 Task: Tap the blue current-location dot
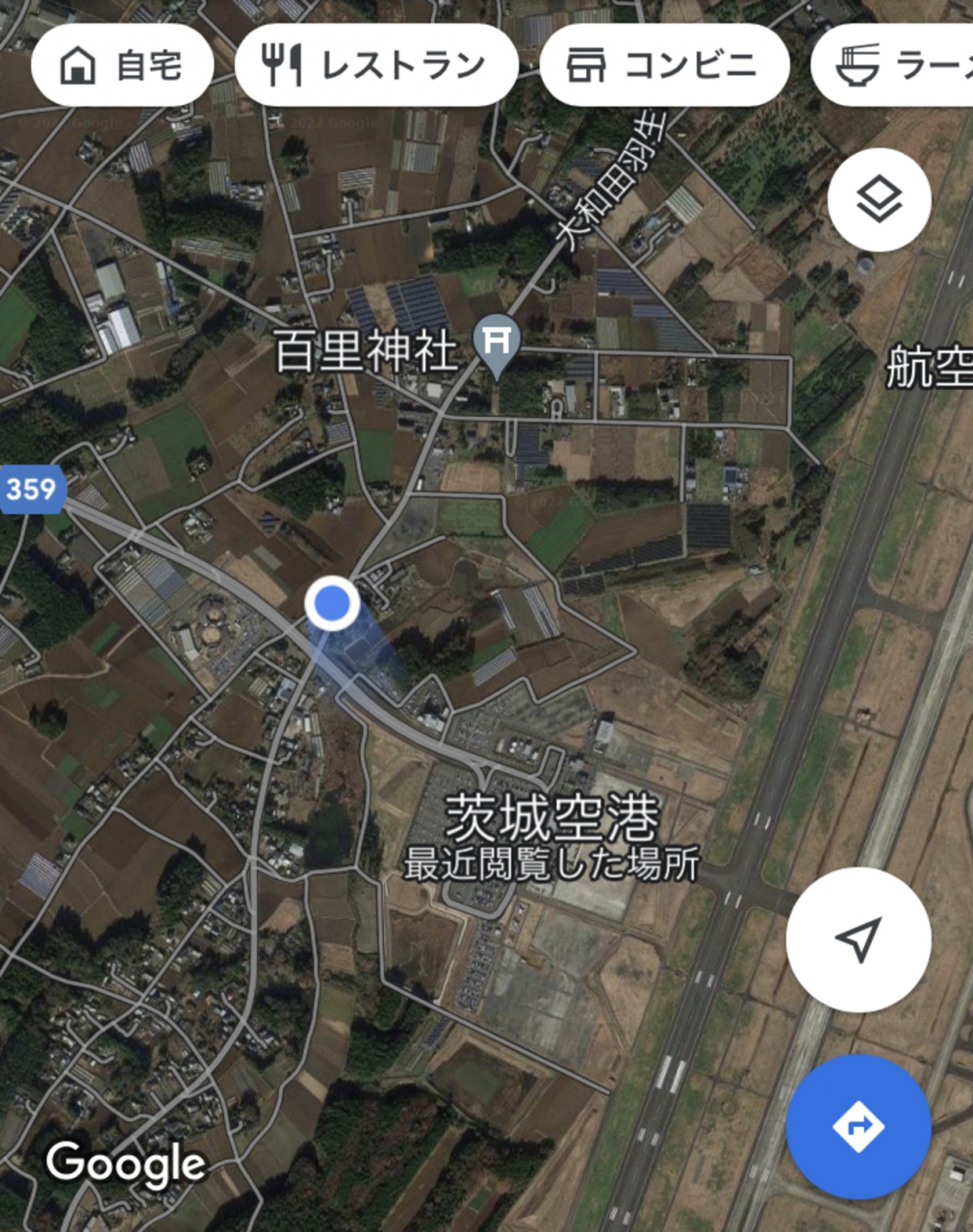tap(333, 604)
